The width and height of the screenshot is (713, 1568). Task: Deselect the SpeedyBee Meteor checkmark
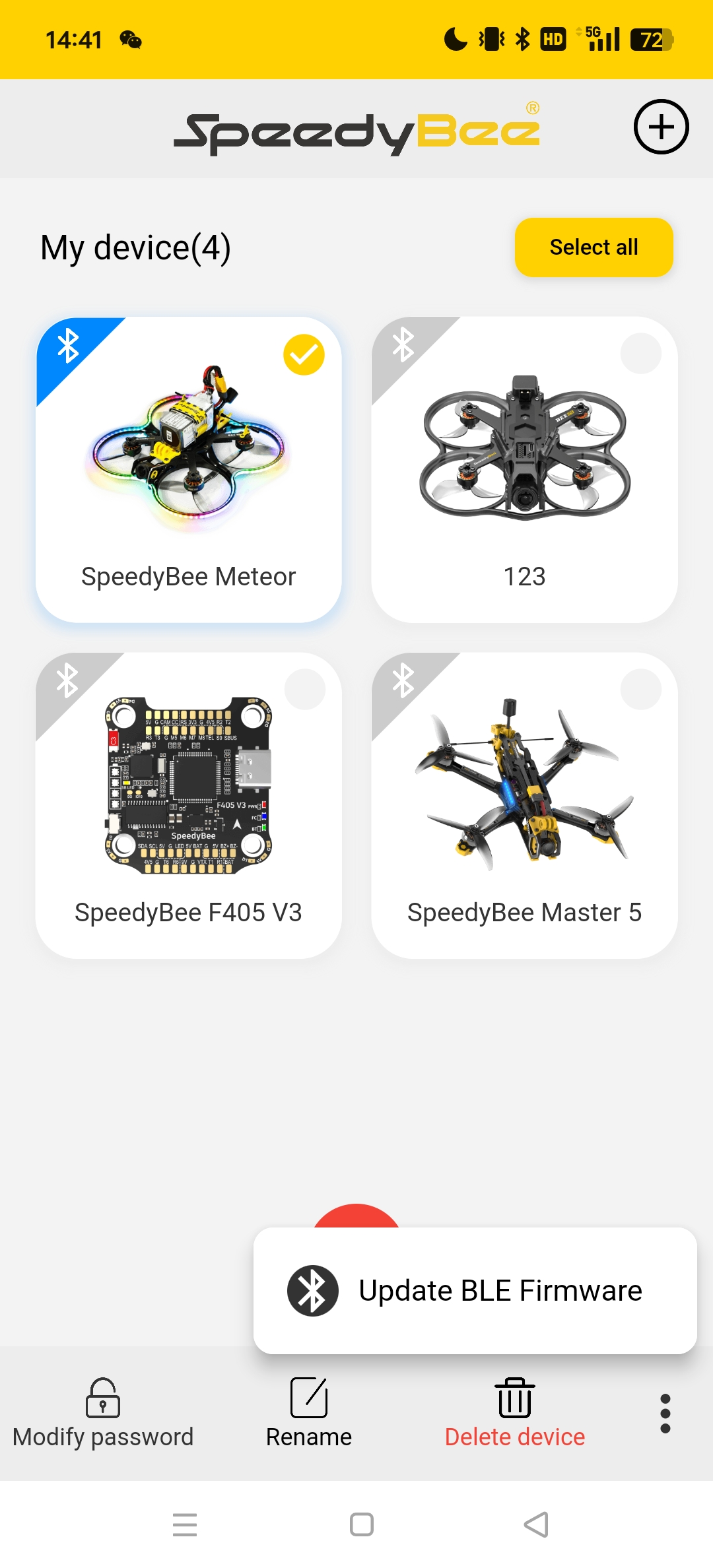304,355
